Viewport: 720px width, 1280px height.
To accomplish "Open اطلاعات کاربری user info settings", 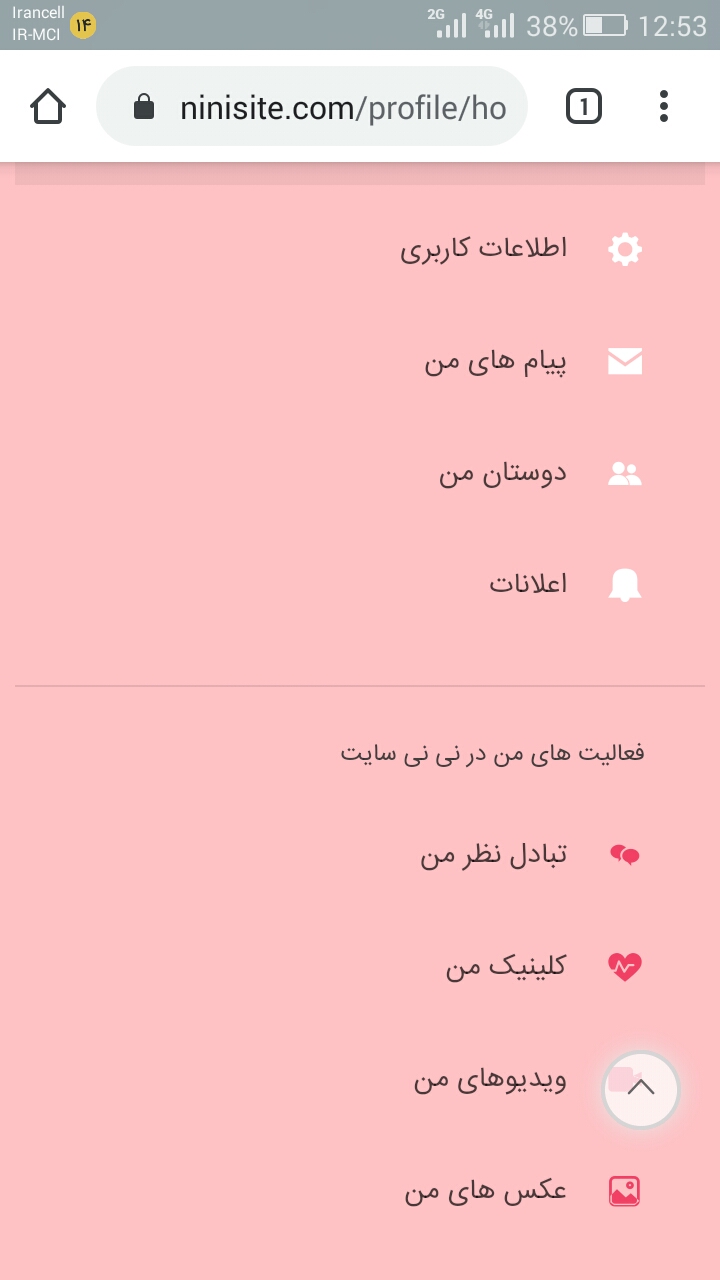I will (484, 248).
